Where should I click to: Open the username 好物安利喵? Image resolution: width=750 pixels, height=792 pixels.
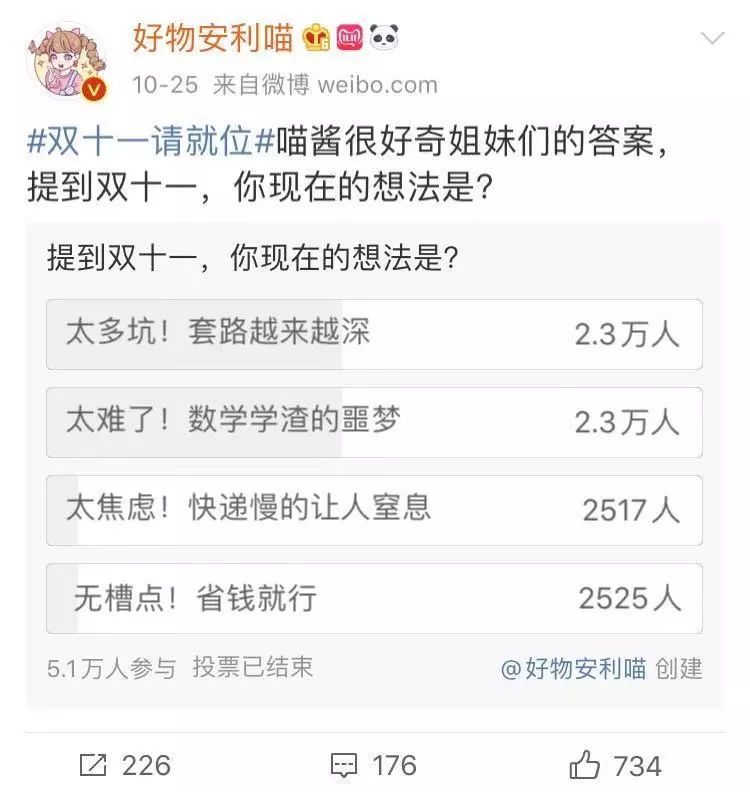213,39
